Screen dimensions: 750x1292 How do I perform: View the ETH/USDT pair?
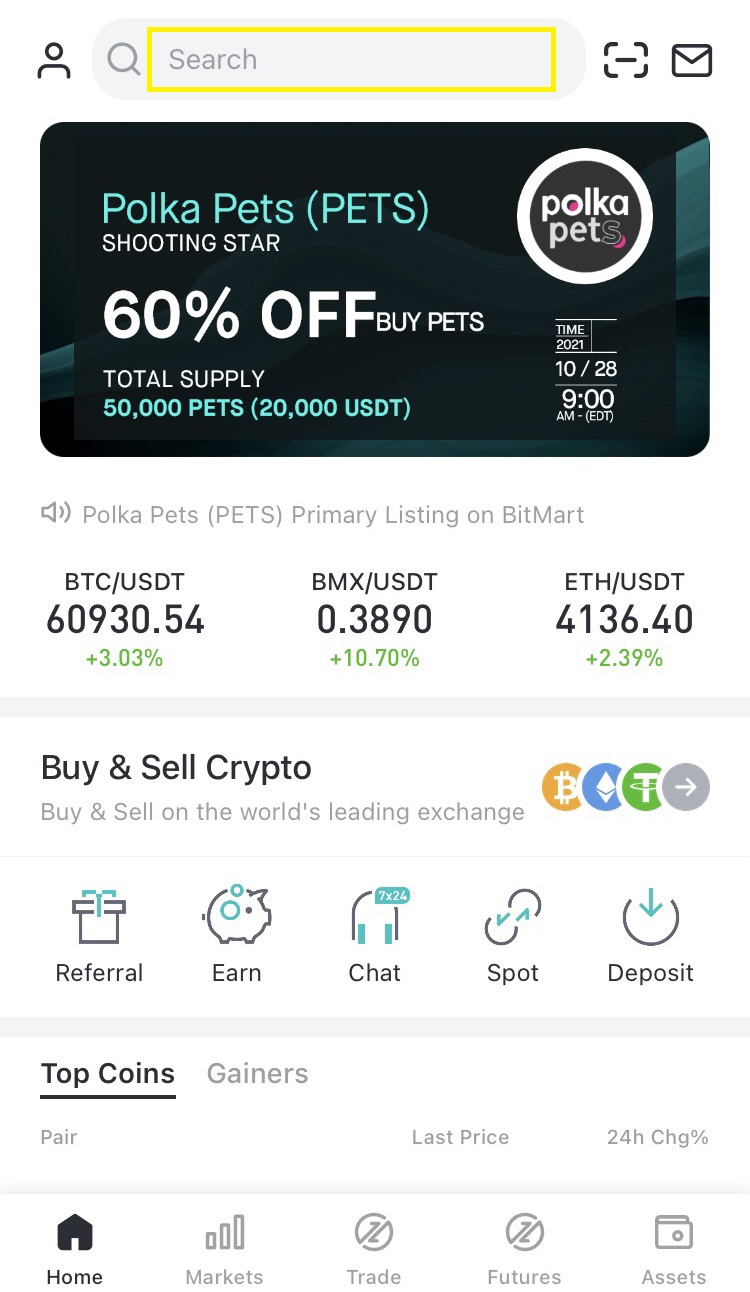point(624,618)
